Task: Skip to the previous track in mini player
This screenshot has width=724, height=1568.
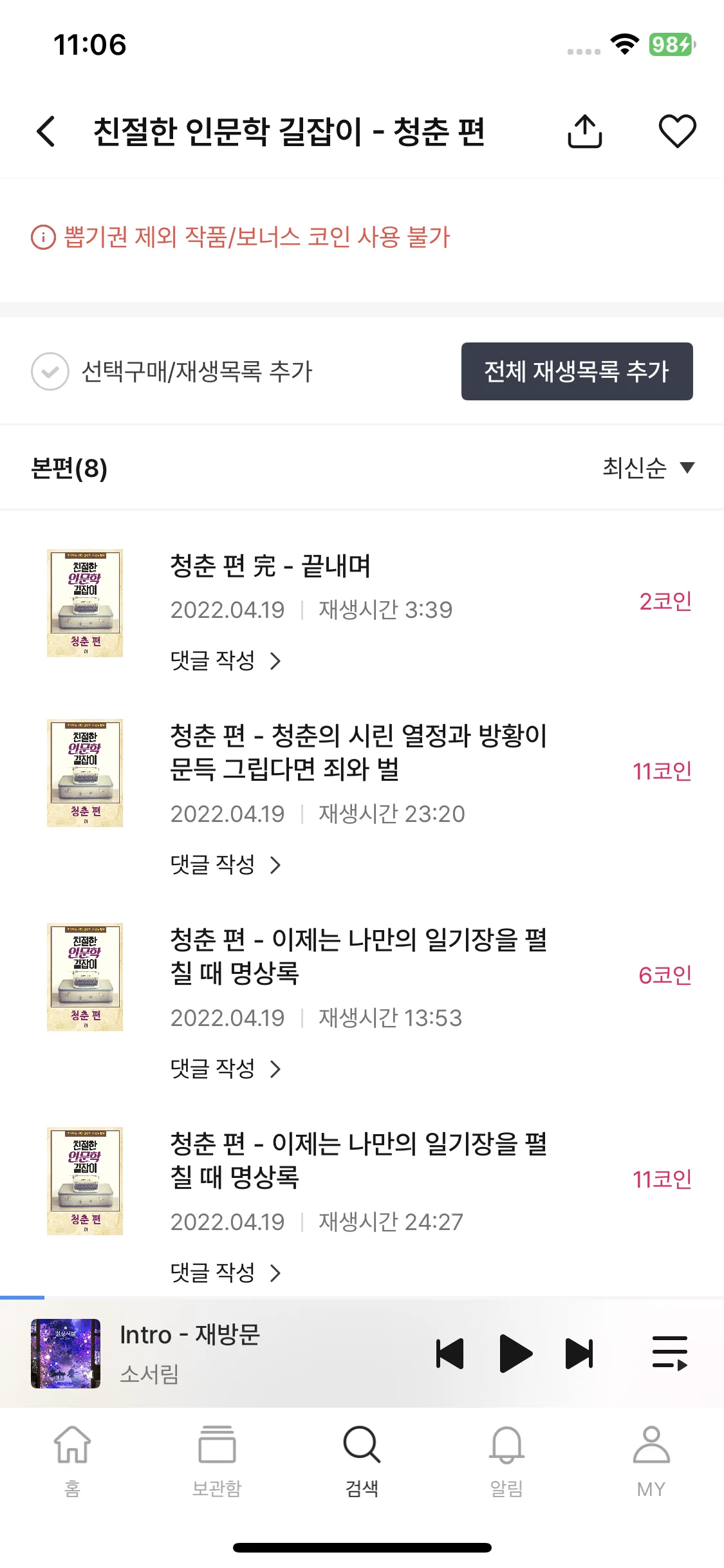Action: pos(450,1354)
